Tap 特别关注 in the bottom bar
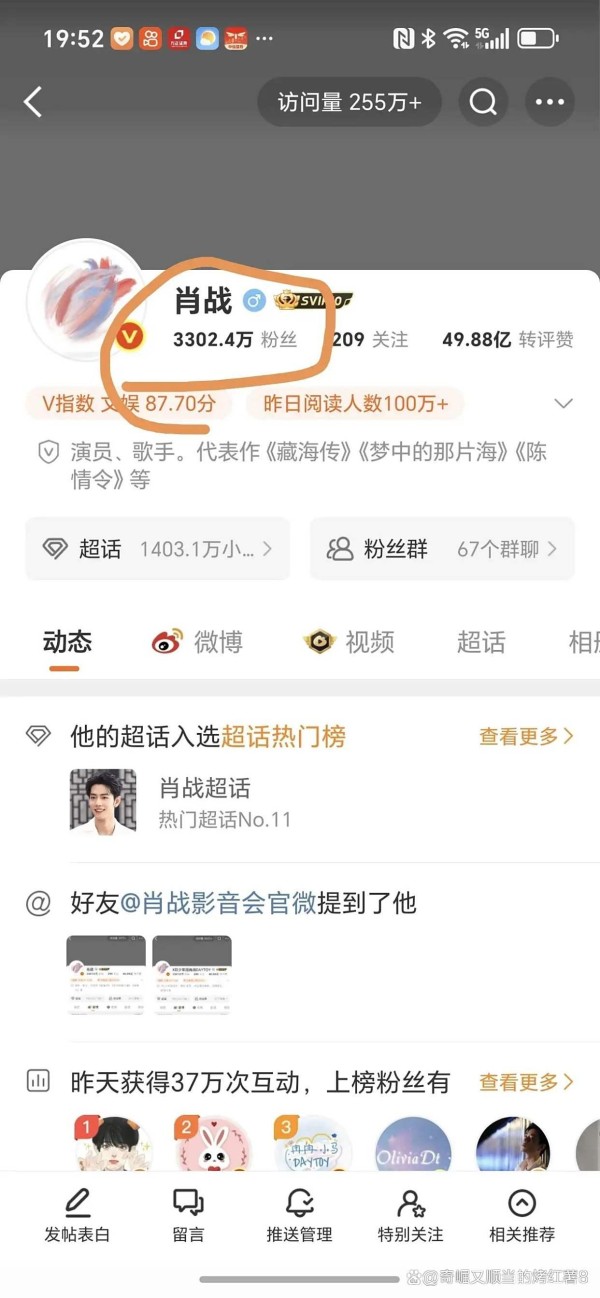The height and width of the screenshot is (1298, 600). [x=410, y=1216]
